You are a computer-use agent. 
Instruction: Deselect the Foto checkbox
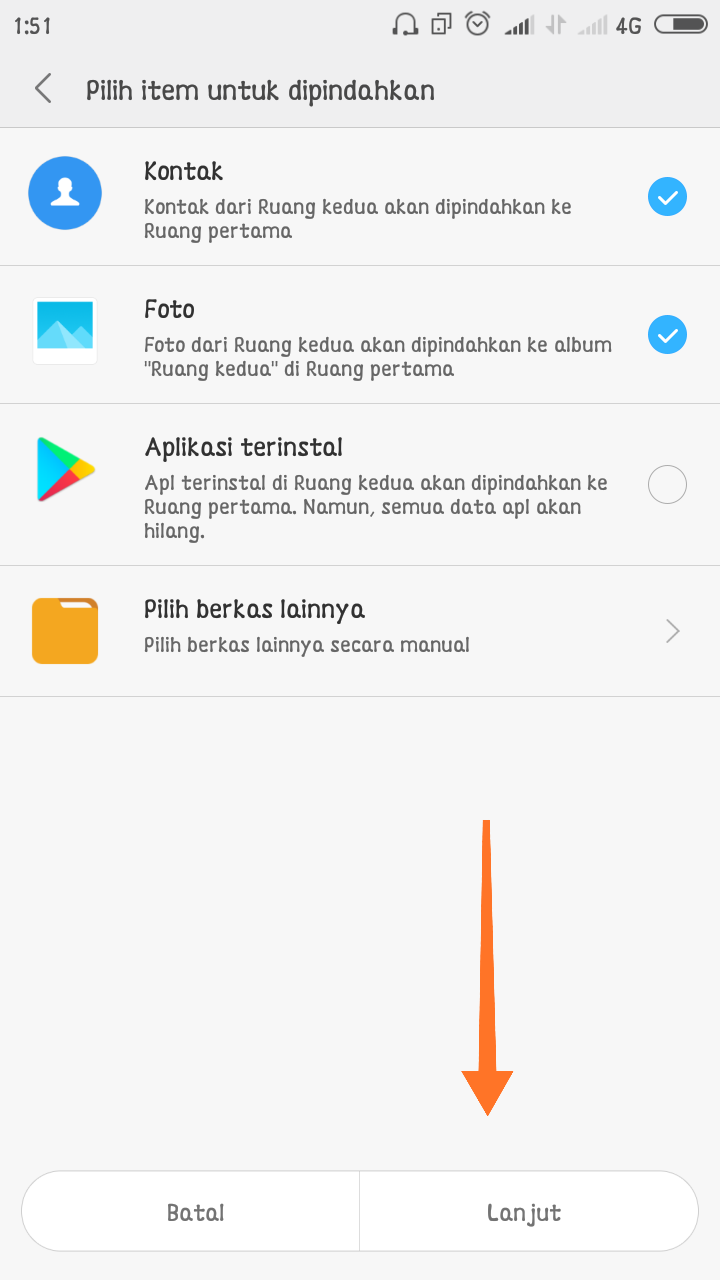[667, 335]
